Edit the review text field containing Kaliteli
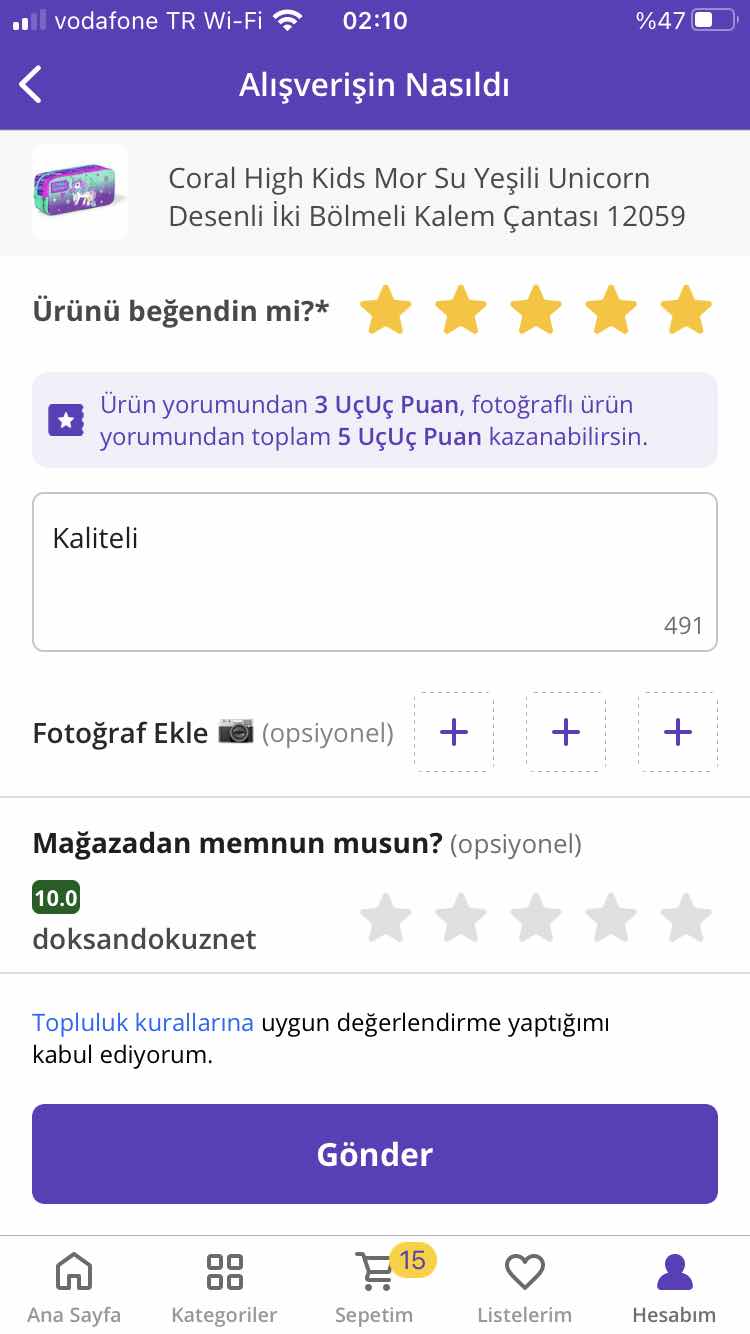The width and height of the screenshot is (750, 1334). pyautogui.click(x=374, y=571)
